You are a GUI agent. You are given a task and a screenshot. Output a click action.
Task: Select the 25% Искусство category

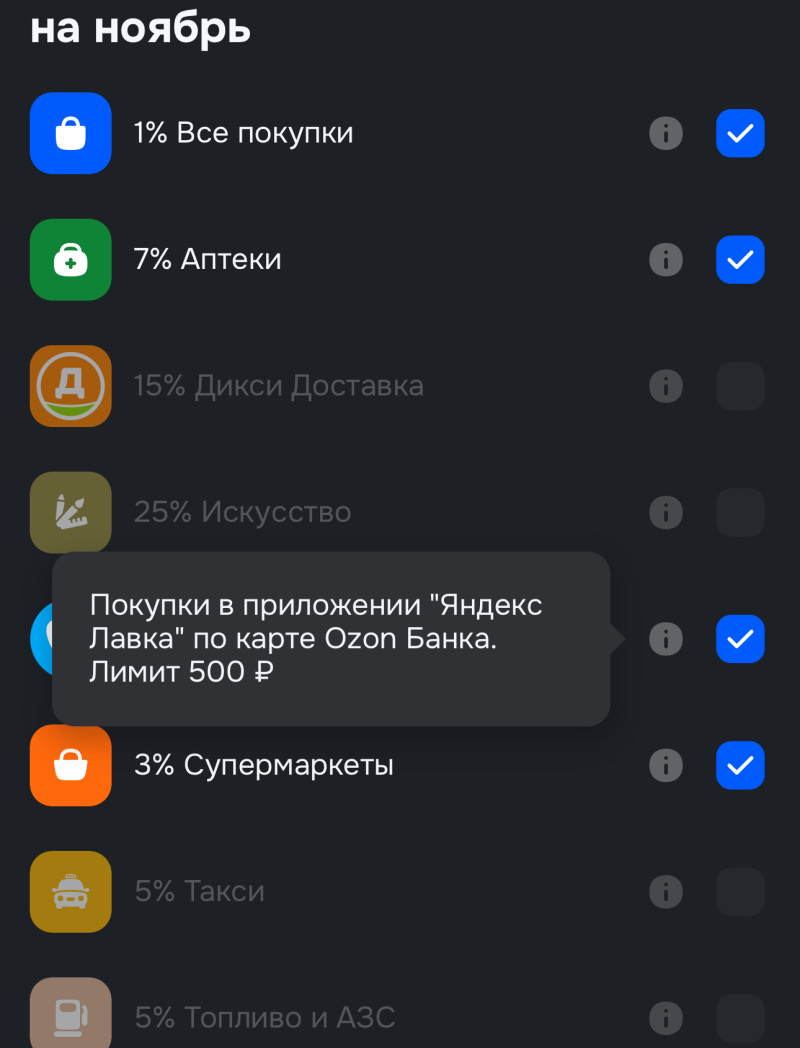click(x=740, y=513)
